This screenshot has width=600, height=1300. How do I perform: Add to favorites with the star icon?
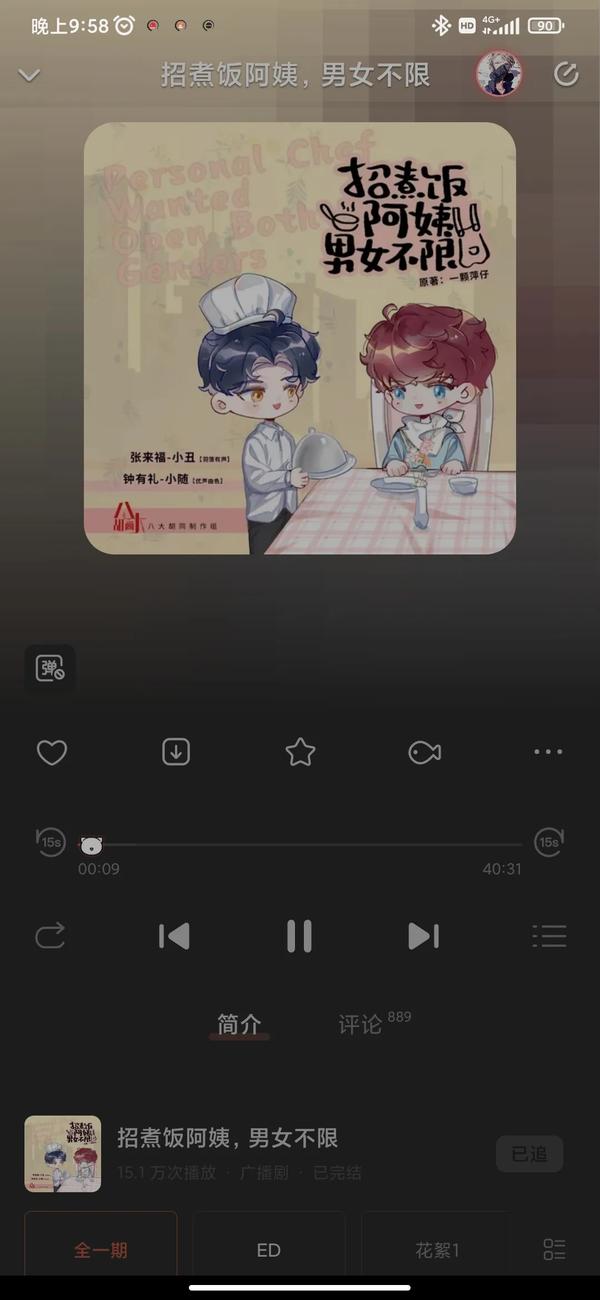click(300, 752)
